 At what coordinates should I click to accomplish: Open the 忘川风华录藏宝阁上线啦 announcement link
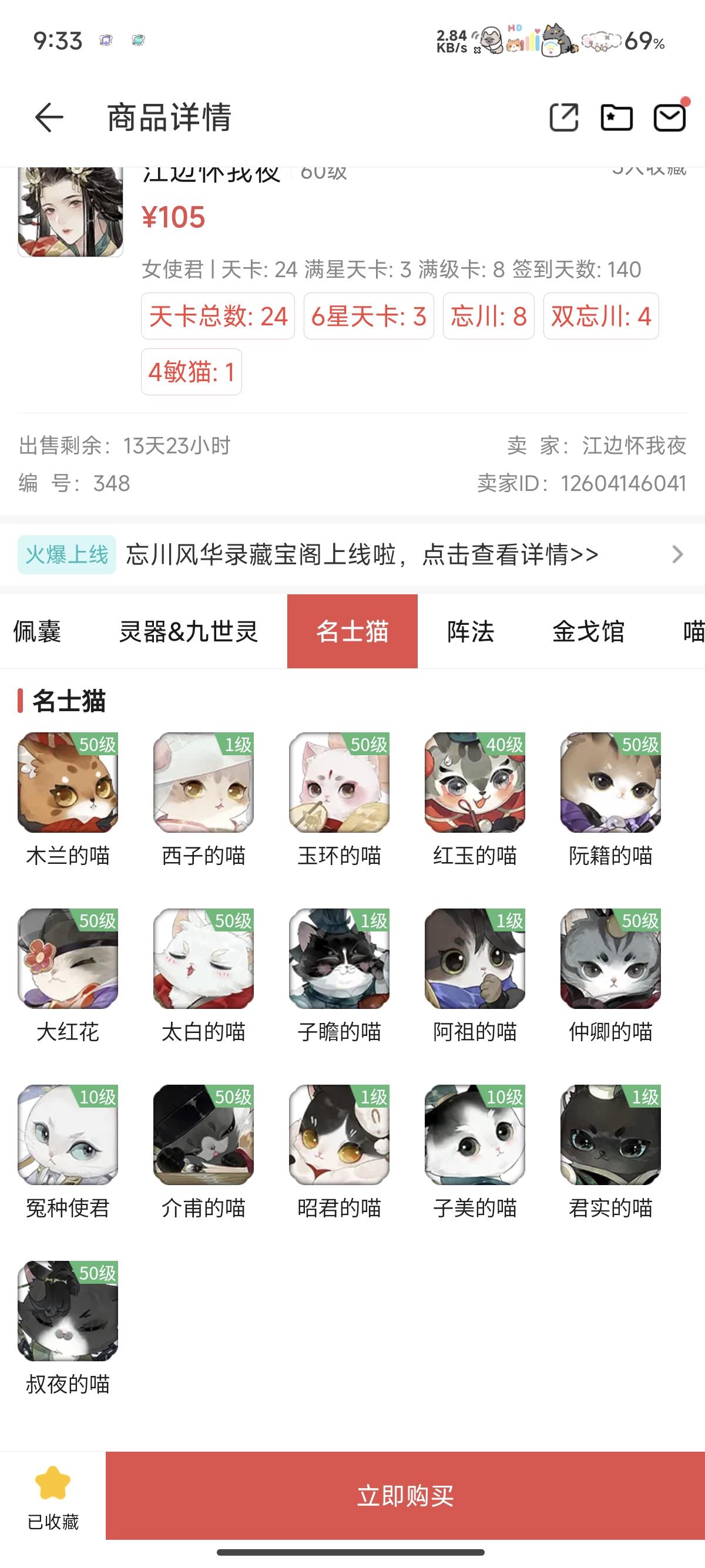click(x=363, y=554)
